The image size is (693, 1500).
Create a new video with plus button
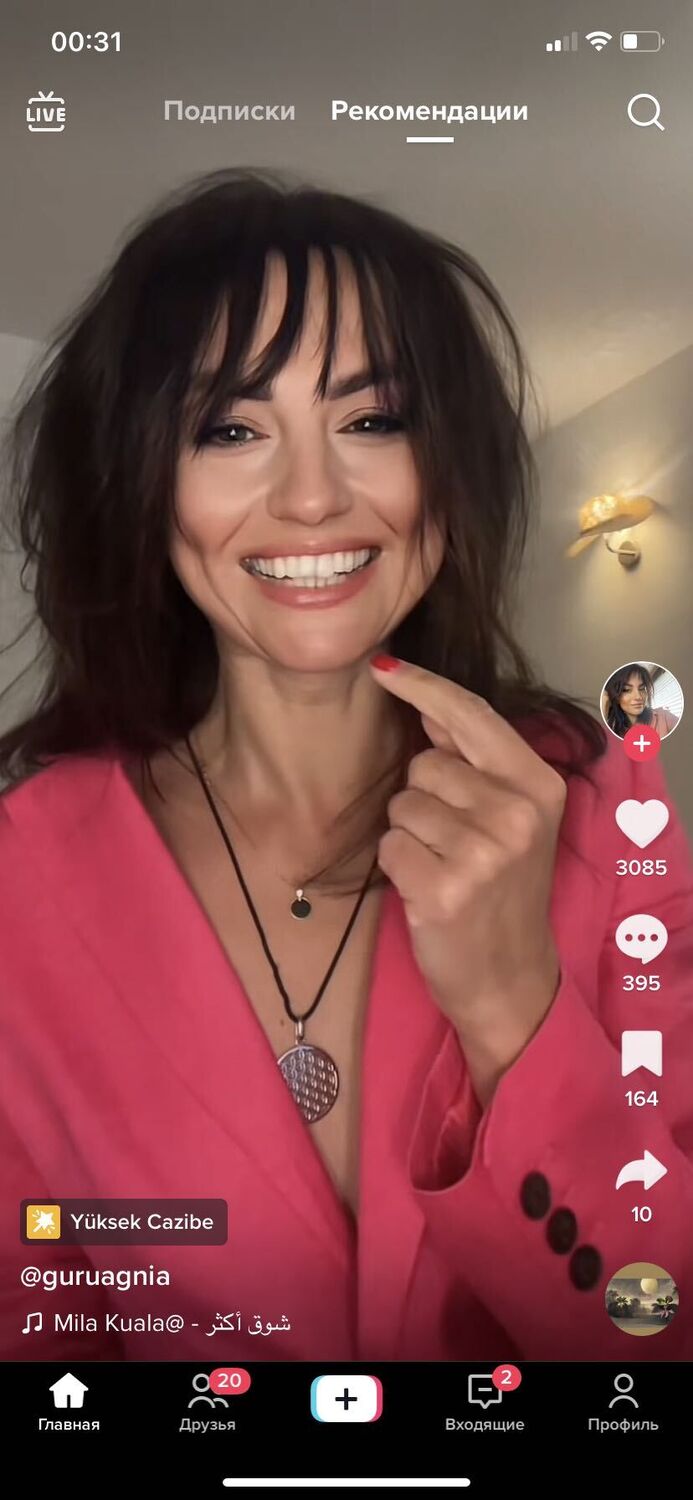(x=346, y=1398)
